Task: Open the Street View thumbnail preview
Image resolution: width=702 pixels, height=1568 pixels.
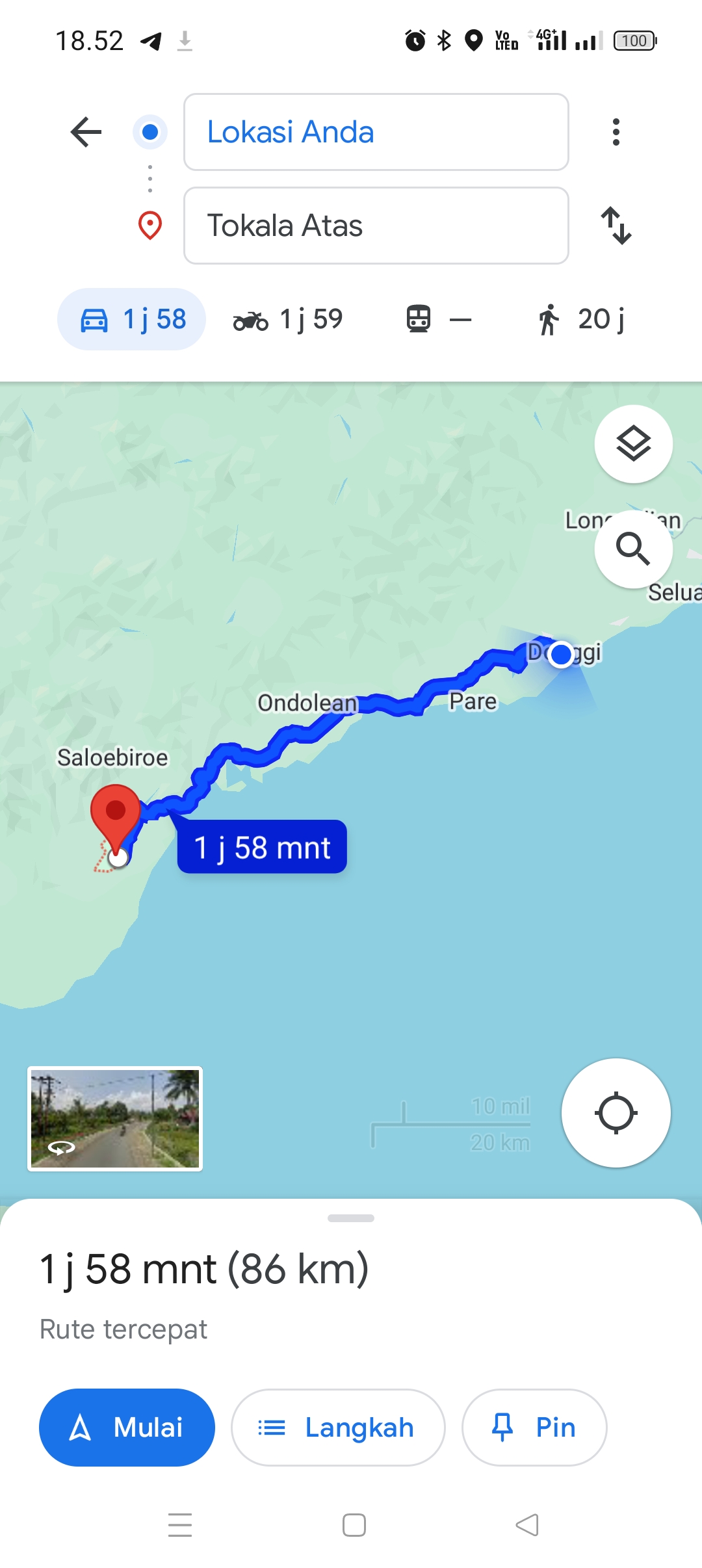Action: tap(115, 1118)
